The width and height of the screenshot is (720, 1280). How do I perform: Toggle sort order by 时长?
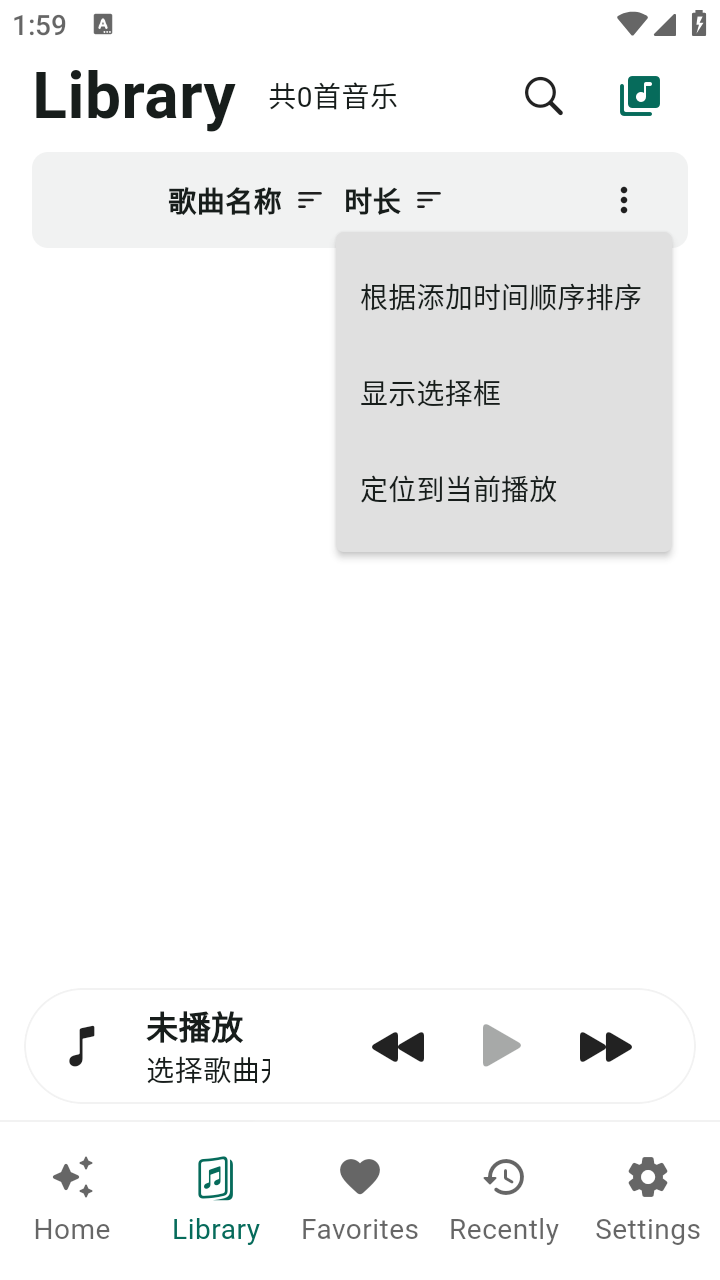[x=371, y=200]
